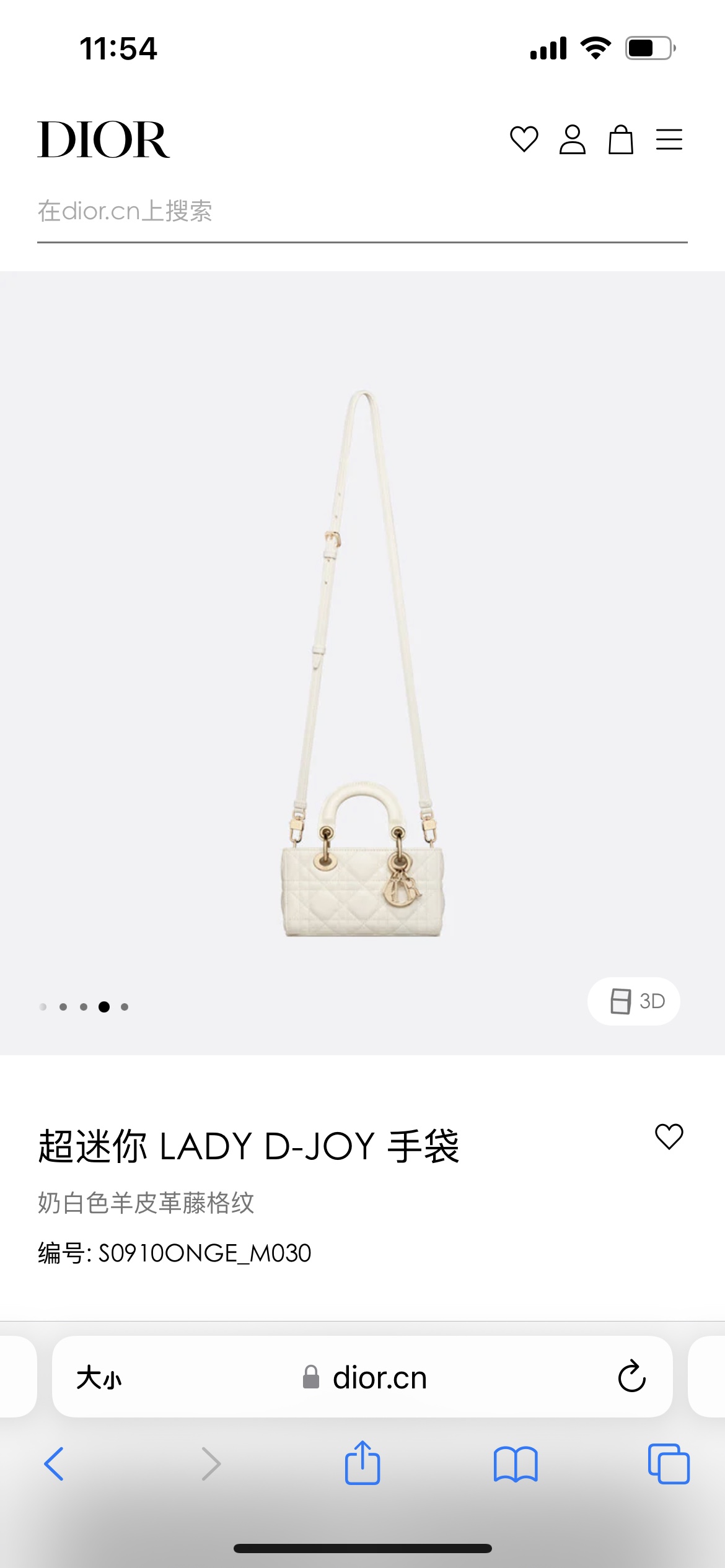Screen dimensions: 725x1568
Task: Open Safari bookmarks
Action: 516,1464
